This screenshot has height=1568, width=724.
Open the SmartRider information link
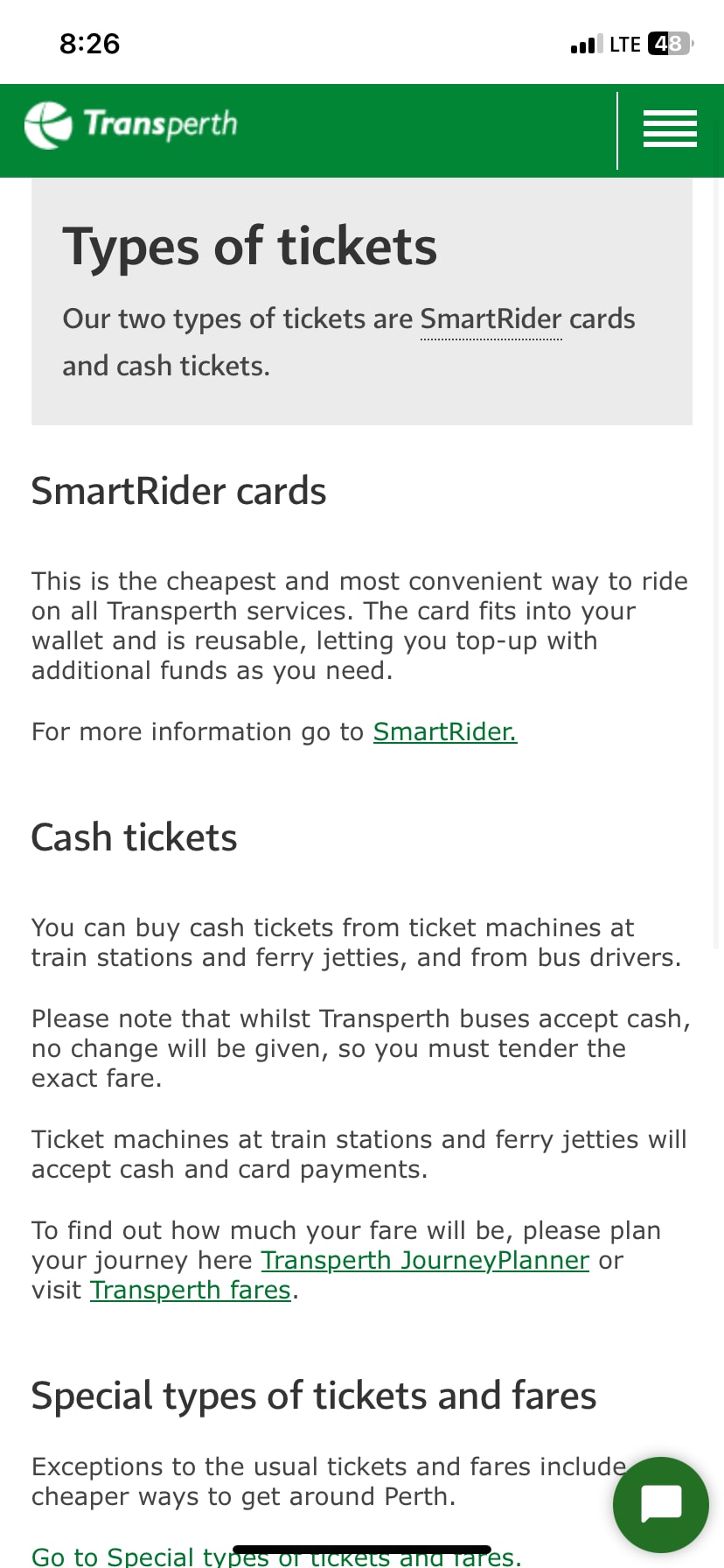[445, 731]
